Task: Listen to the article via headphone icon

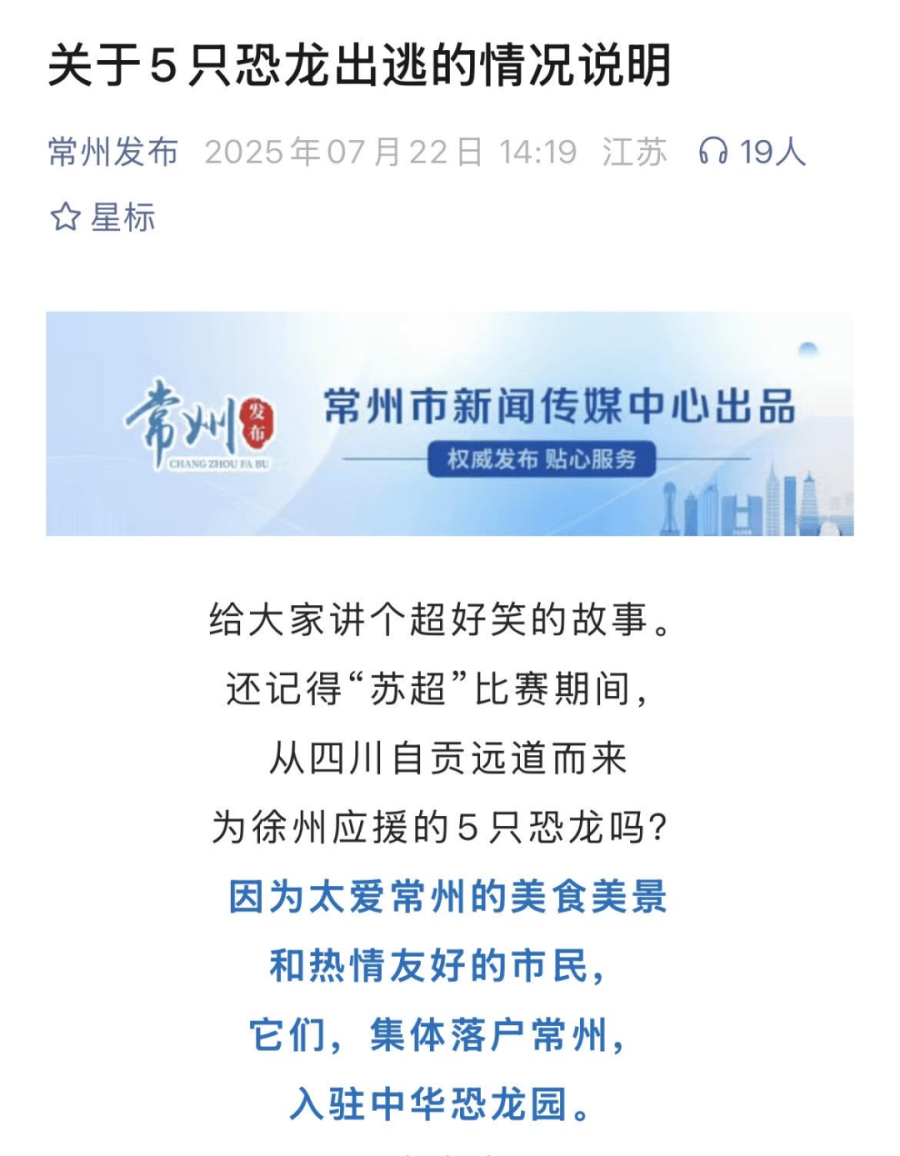Action: [713, 152]
